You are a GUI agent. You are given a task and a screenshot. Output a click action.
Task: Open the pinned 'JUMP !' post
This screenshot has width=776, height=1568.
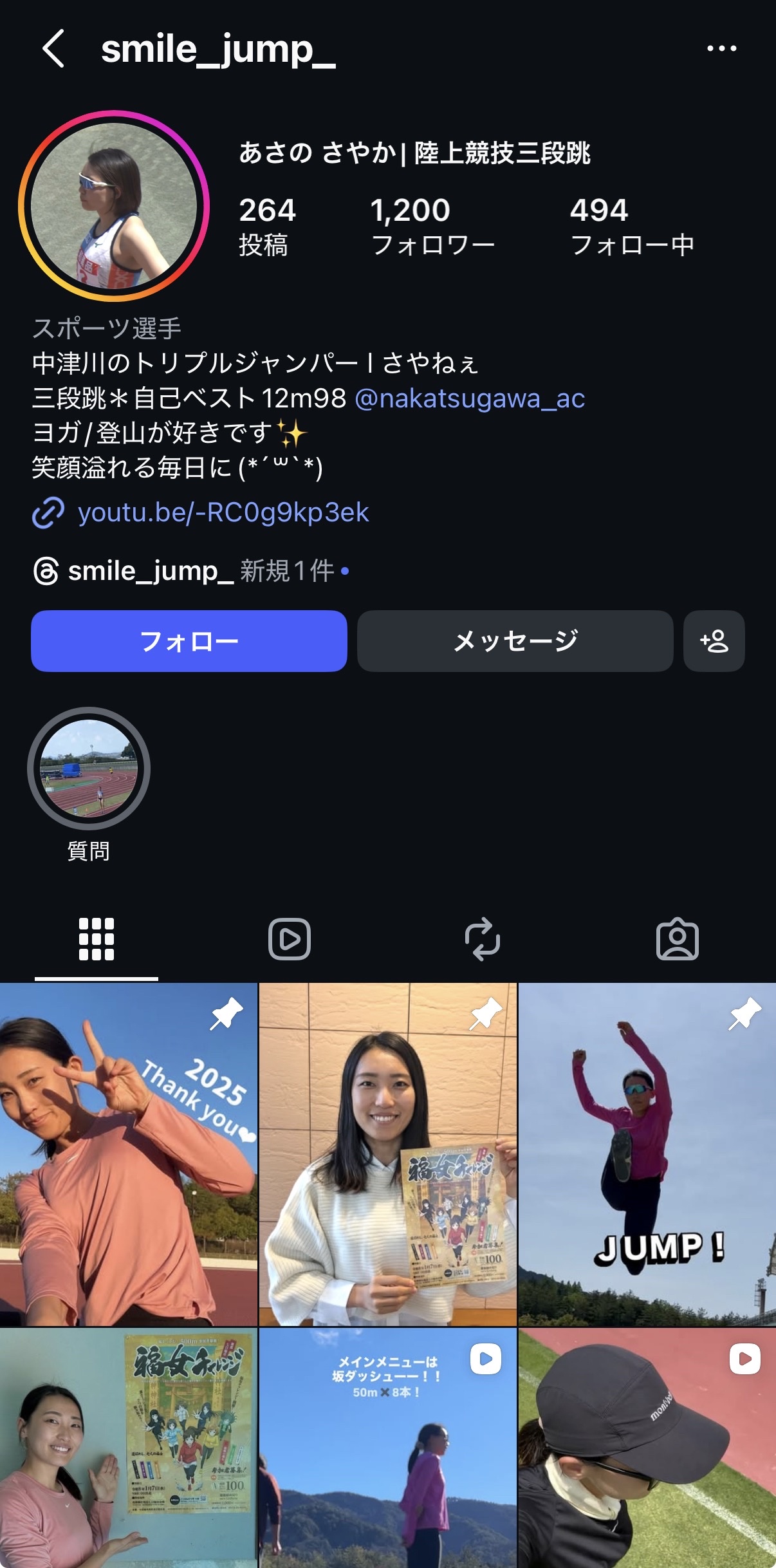tap(647, 1153)
